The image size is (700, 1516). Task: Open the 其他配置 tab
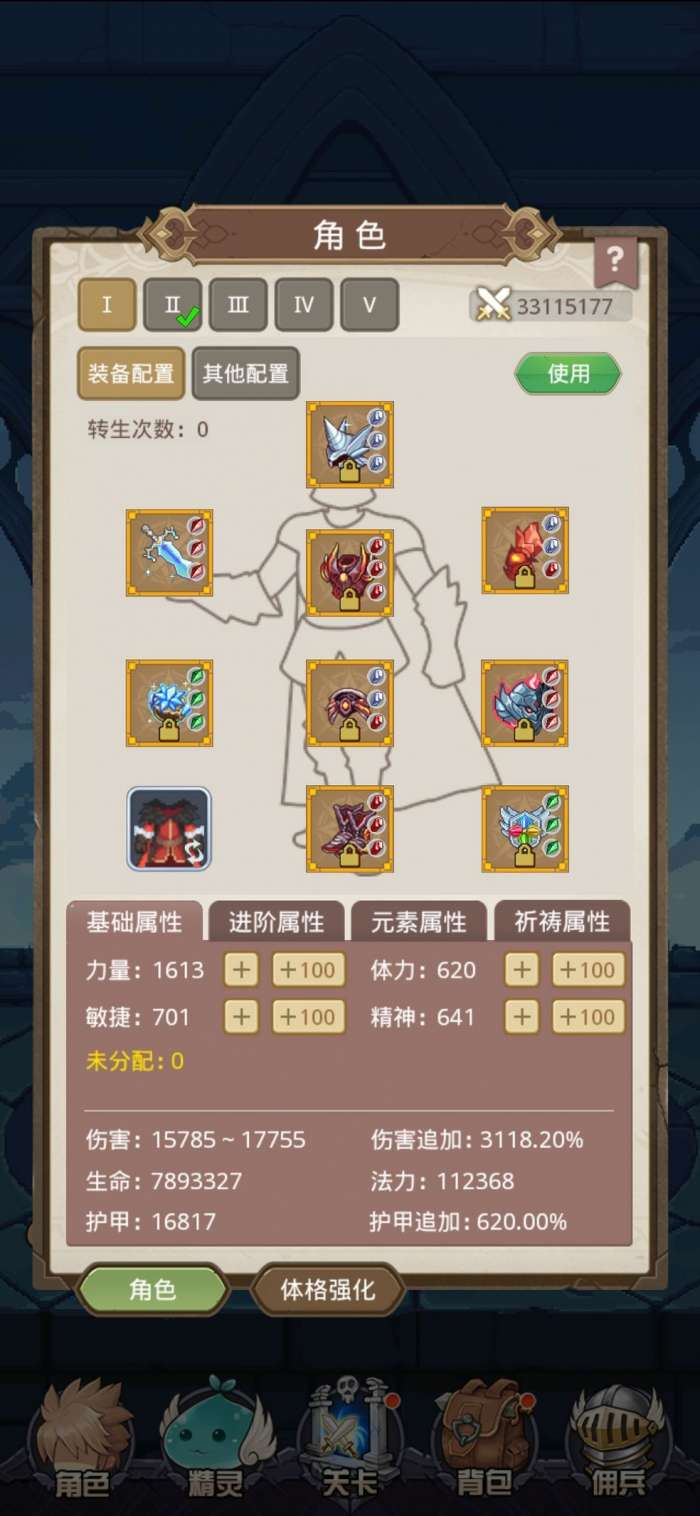[x=245, y=374]
